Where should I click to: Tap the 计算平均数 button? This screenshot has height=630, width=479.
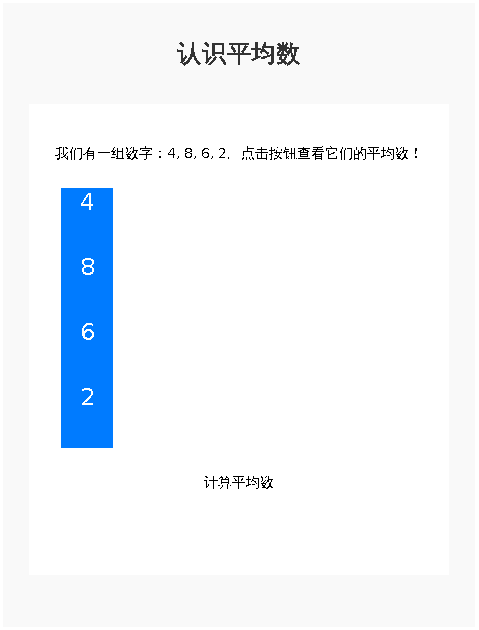coord(239,482)
